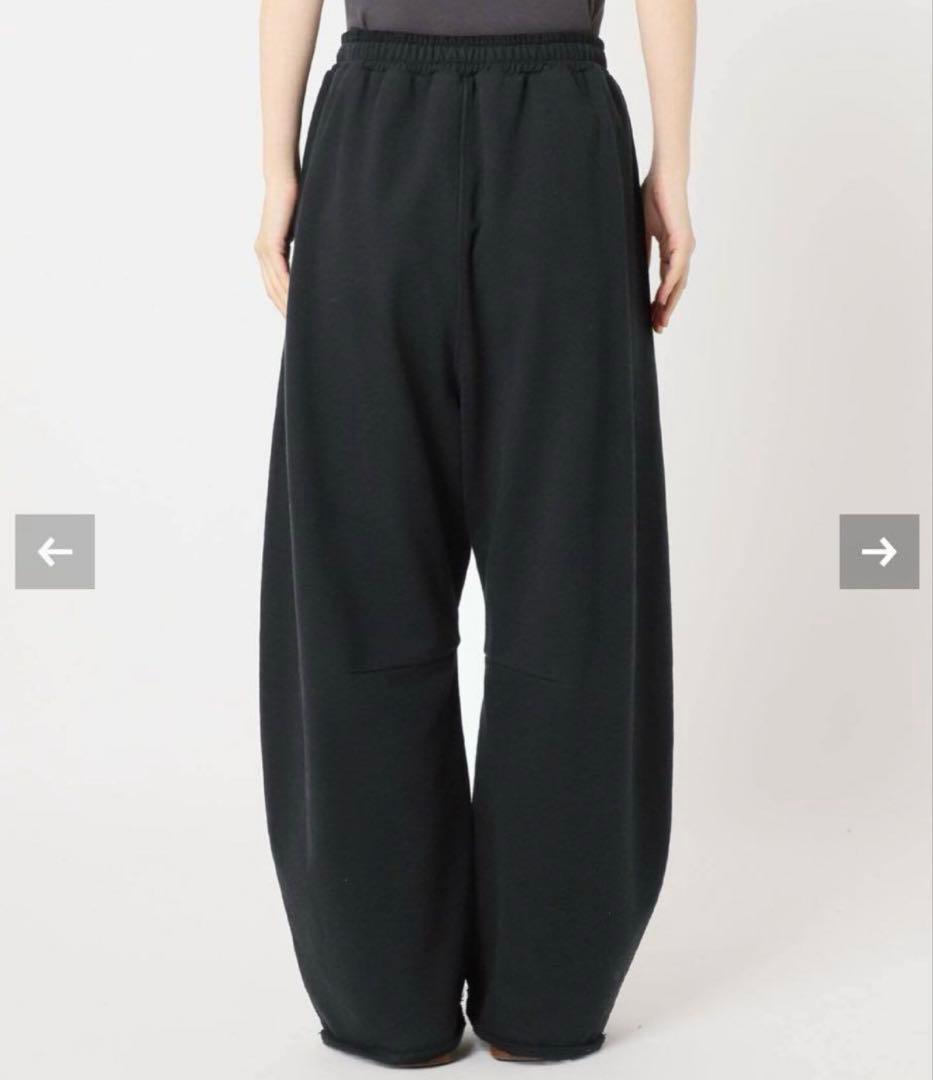933x1080 pixels.
Task: Show the next product image
Action: [x=878, y=552]
